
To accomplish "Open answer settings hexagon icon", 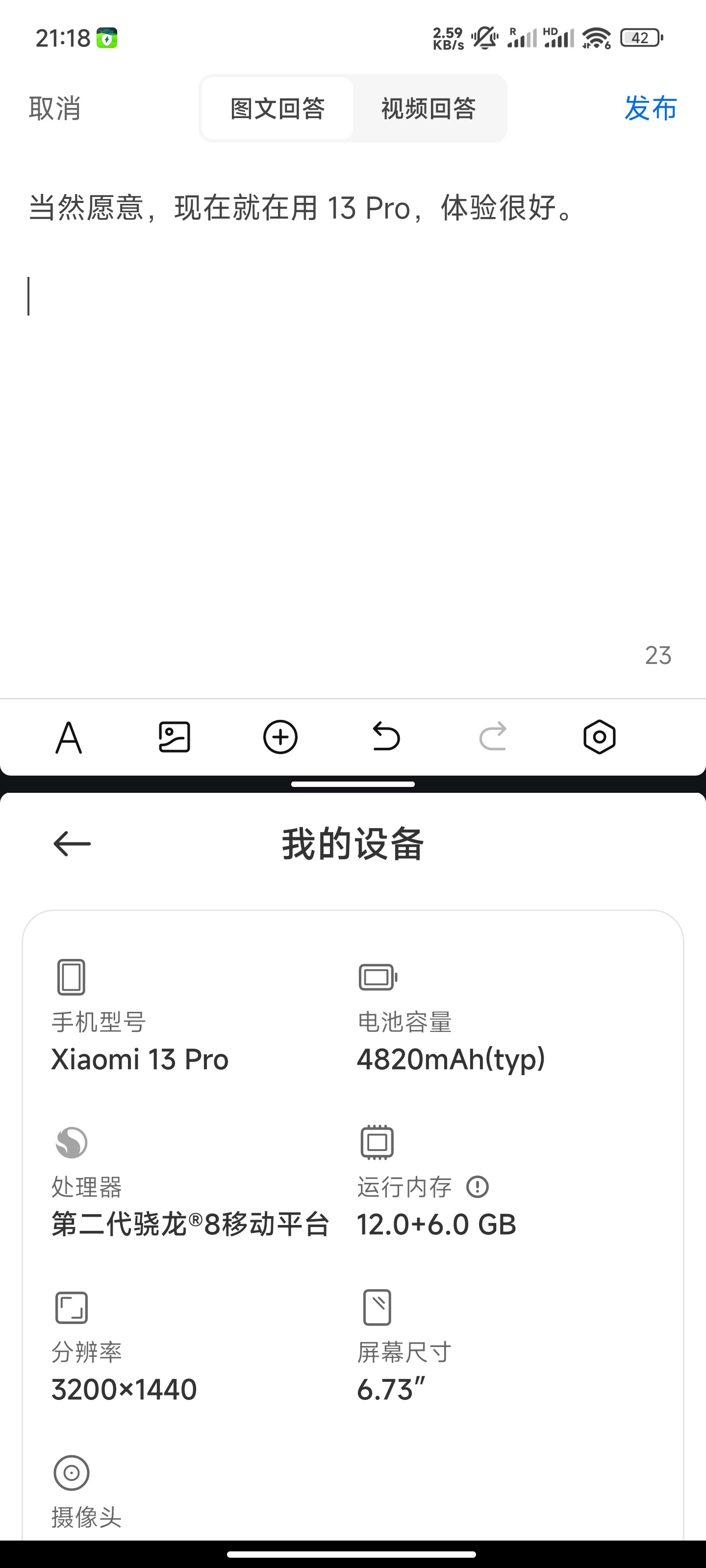I will pos(600,737).
